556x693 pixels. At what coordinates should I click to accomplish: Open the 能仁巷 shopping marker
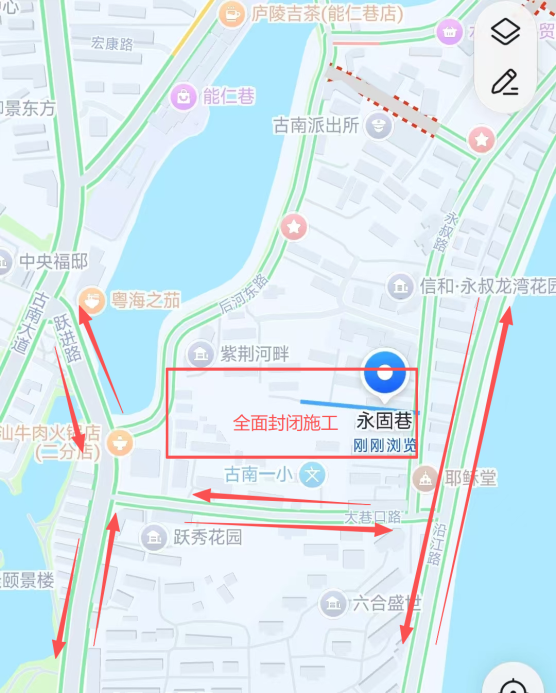click(183, 96)
